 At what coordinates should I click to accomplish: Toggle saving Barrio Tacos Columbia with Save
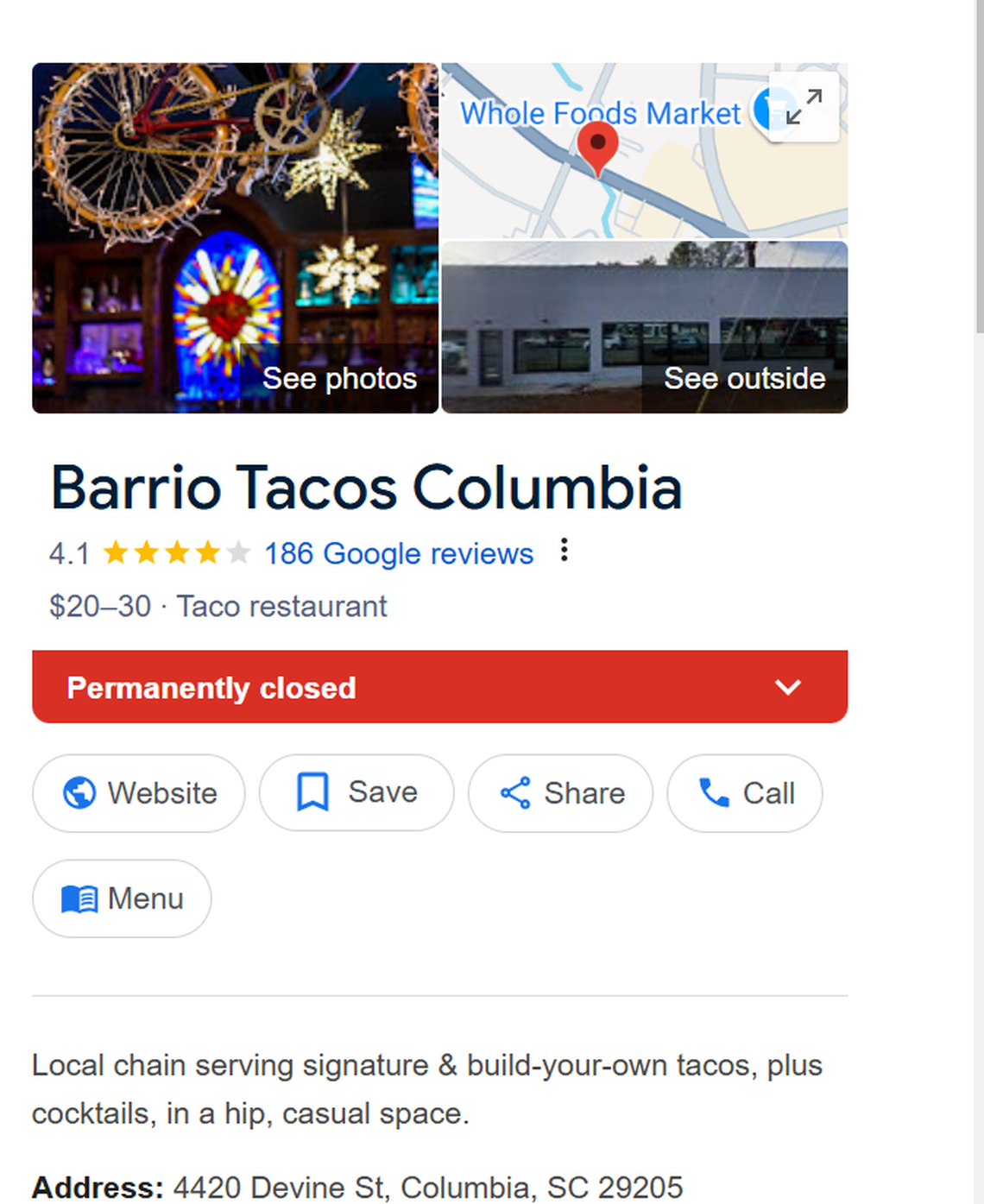pyautogui.click(x=356, y=792)
